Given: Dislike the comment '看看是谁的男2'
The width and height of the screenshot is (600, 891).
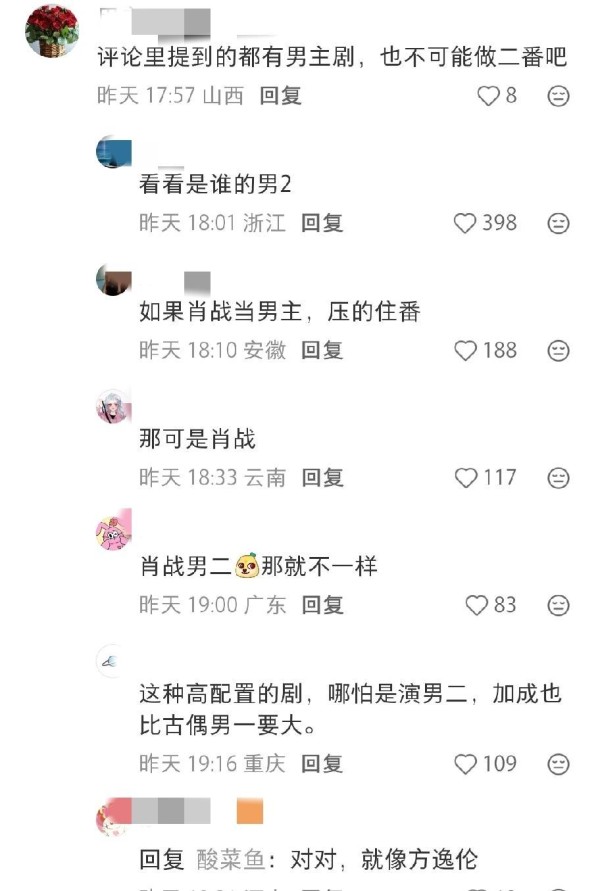Looking at the screenshot, I should [x=559, y=223].
